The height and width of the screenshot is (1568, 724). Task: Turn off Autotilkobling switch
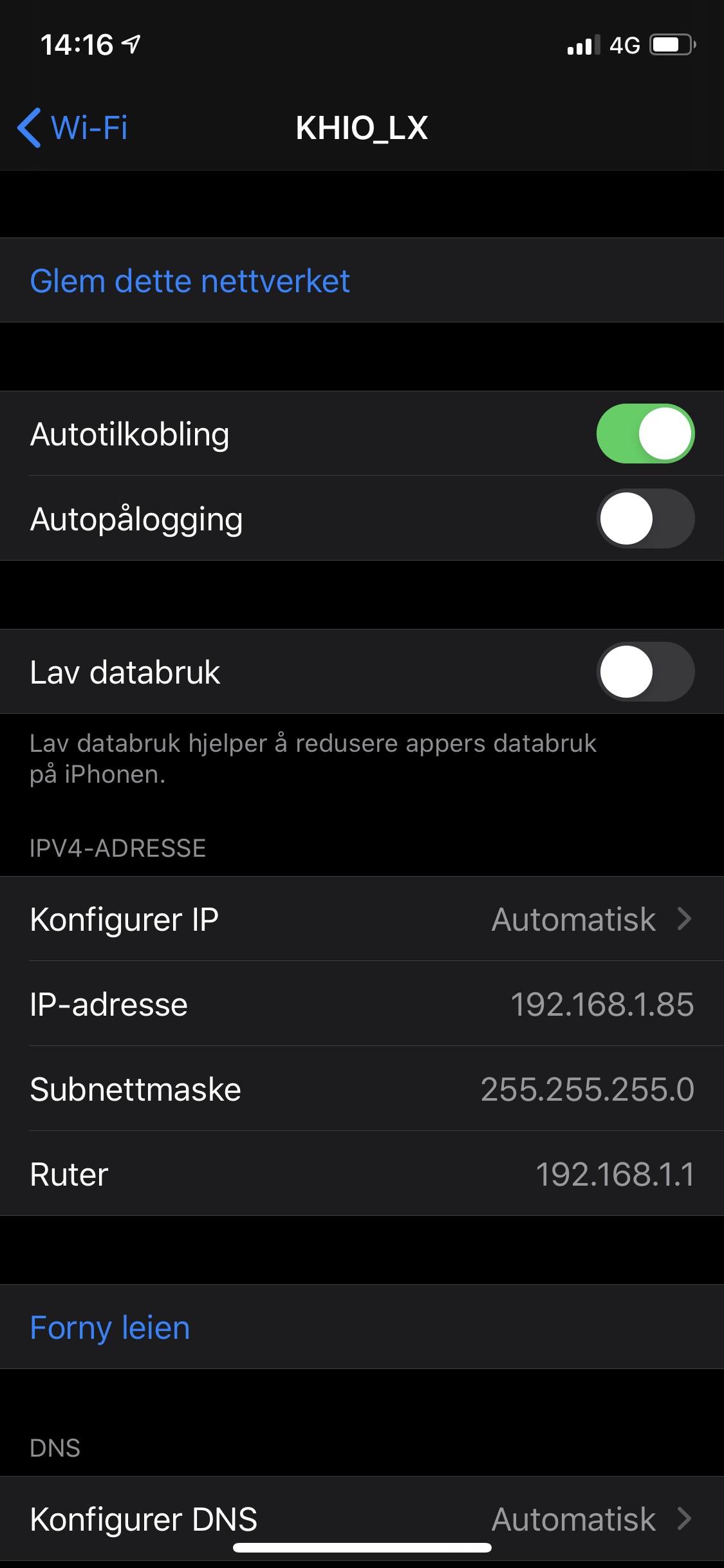pyautogui.click(x=645, y=433)
